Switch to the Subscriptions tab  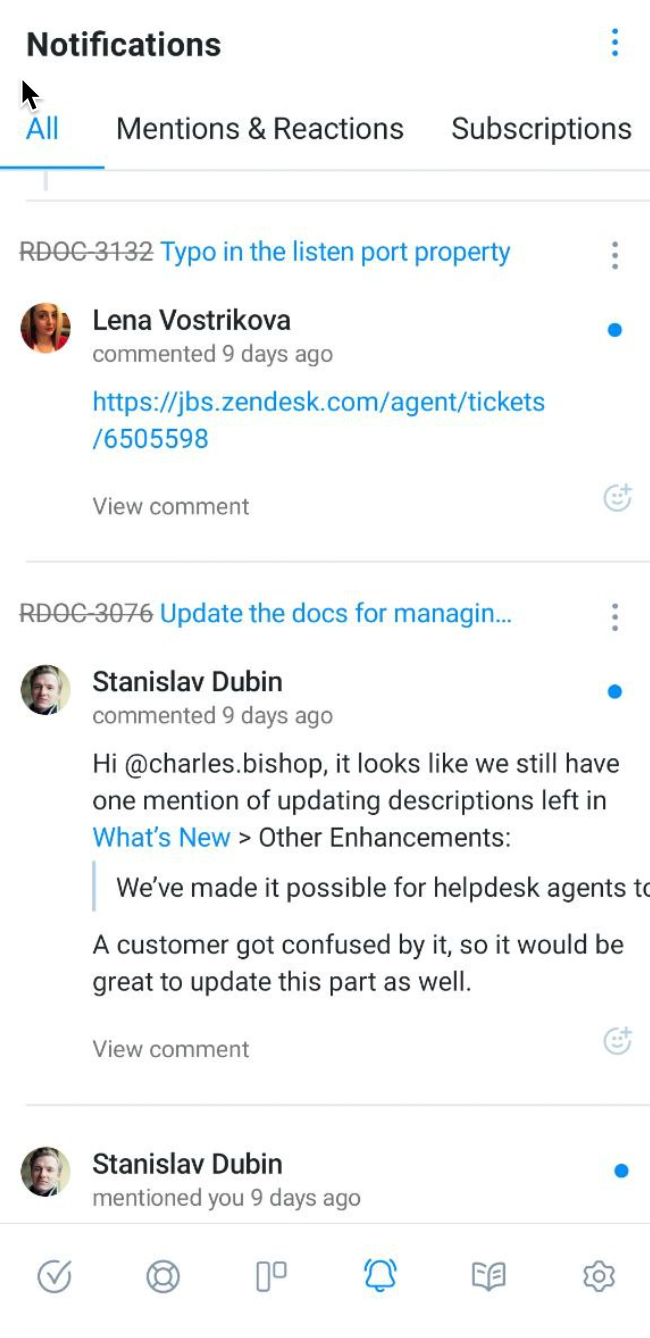pyautogui.click(x=541, y=129)
